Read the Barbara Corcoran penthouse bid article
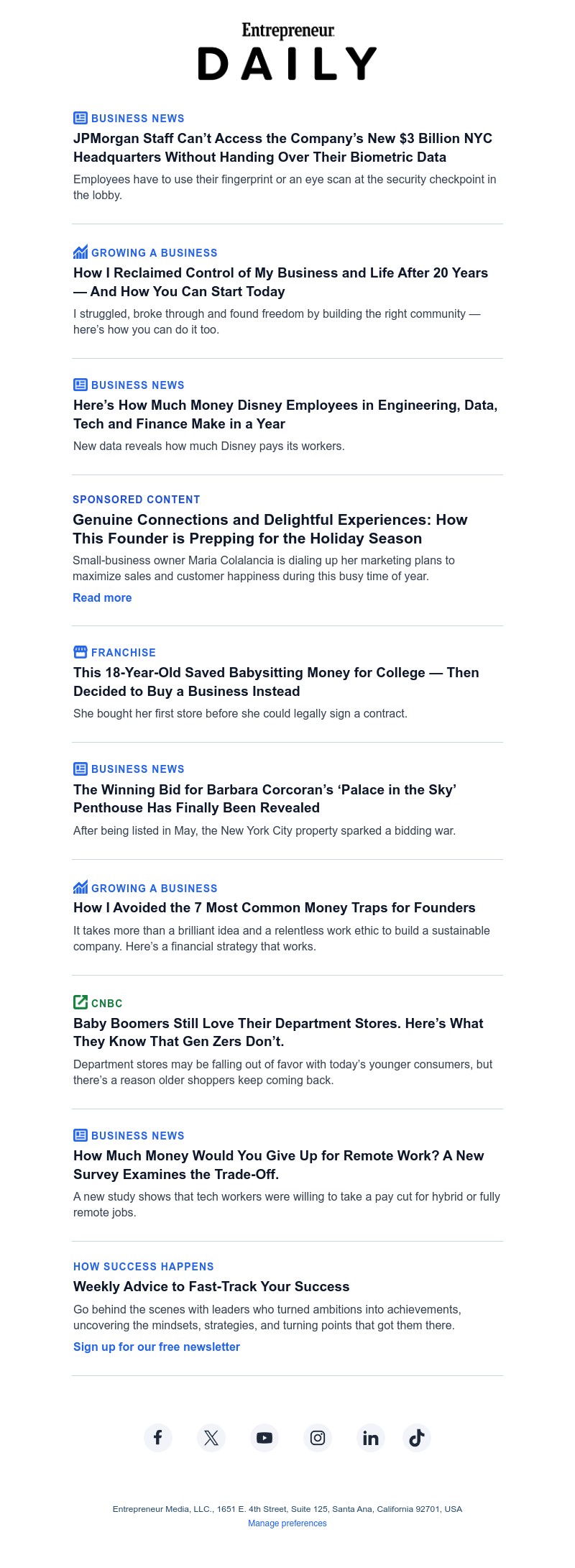Screen dimensions: 575x1568 click(264, 798)
